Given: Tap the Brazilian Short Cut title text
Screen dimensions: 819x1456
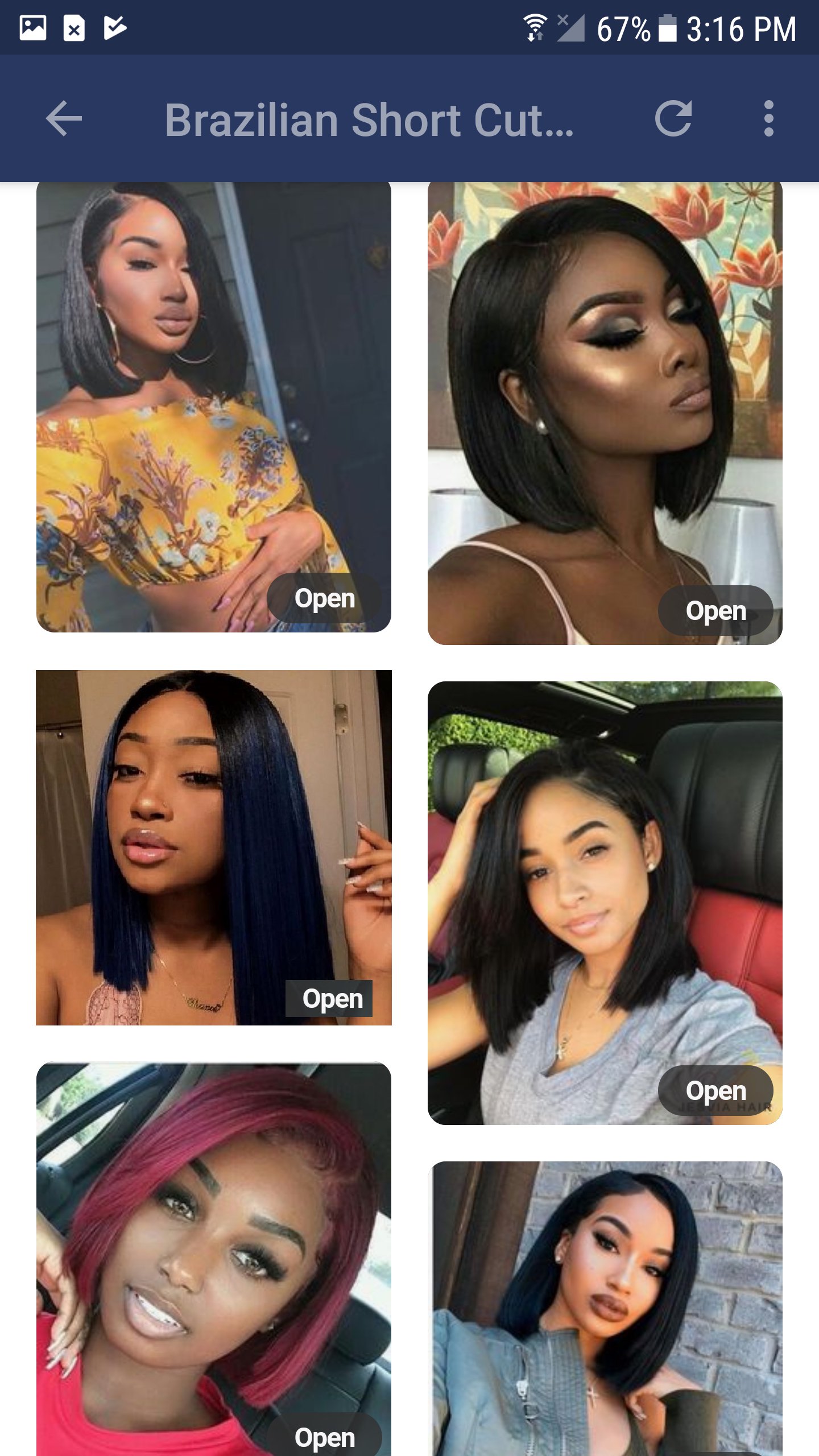Looking at the screenshot, I should pos(370,119).
